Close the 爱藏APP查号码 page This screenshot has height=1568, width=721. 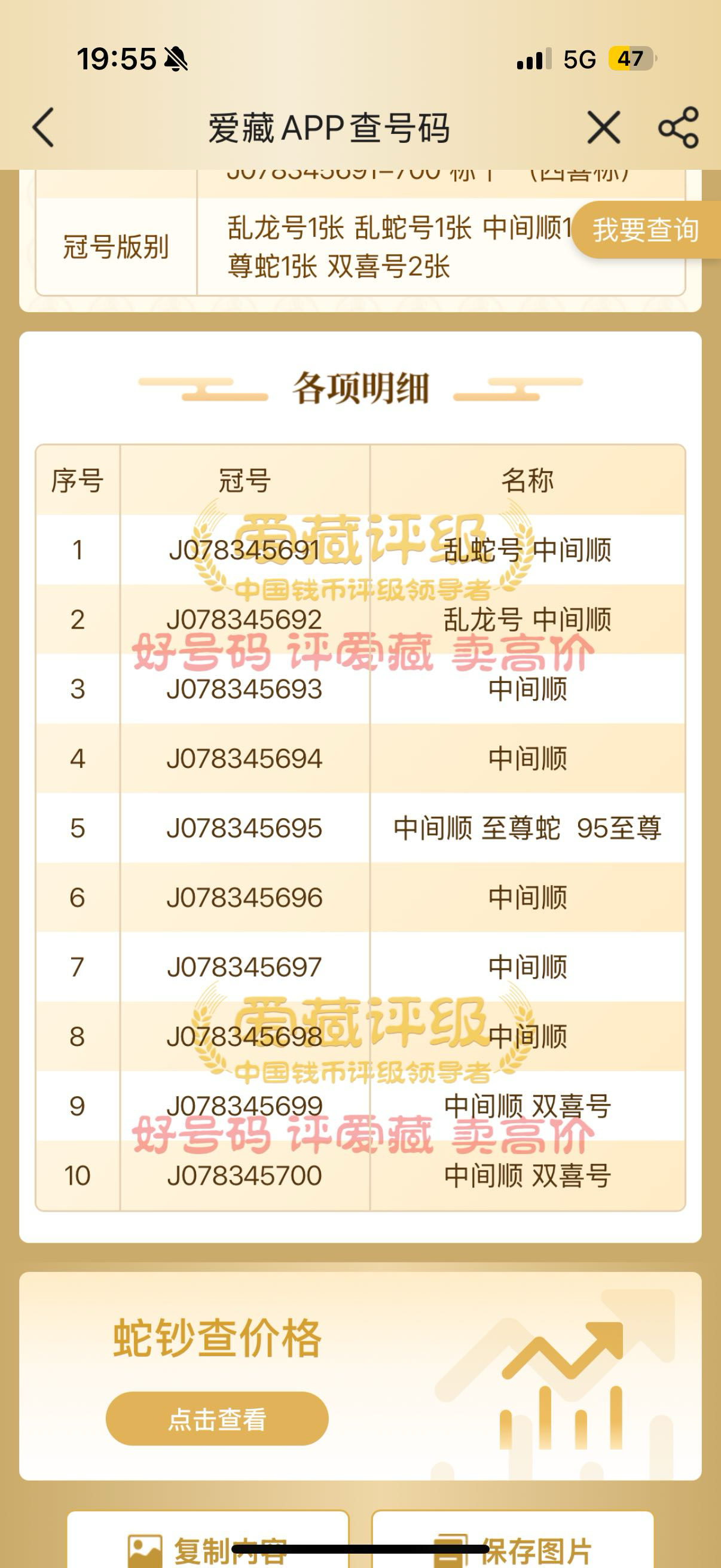point(603,128)
